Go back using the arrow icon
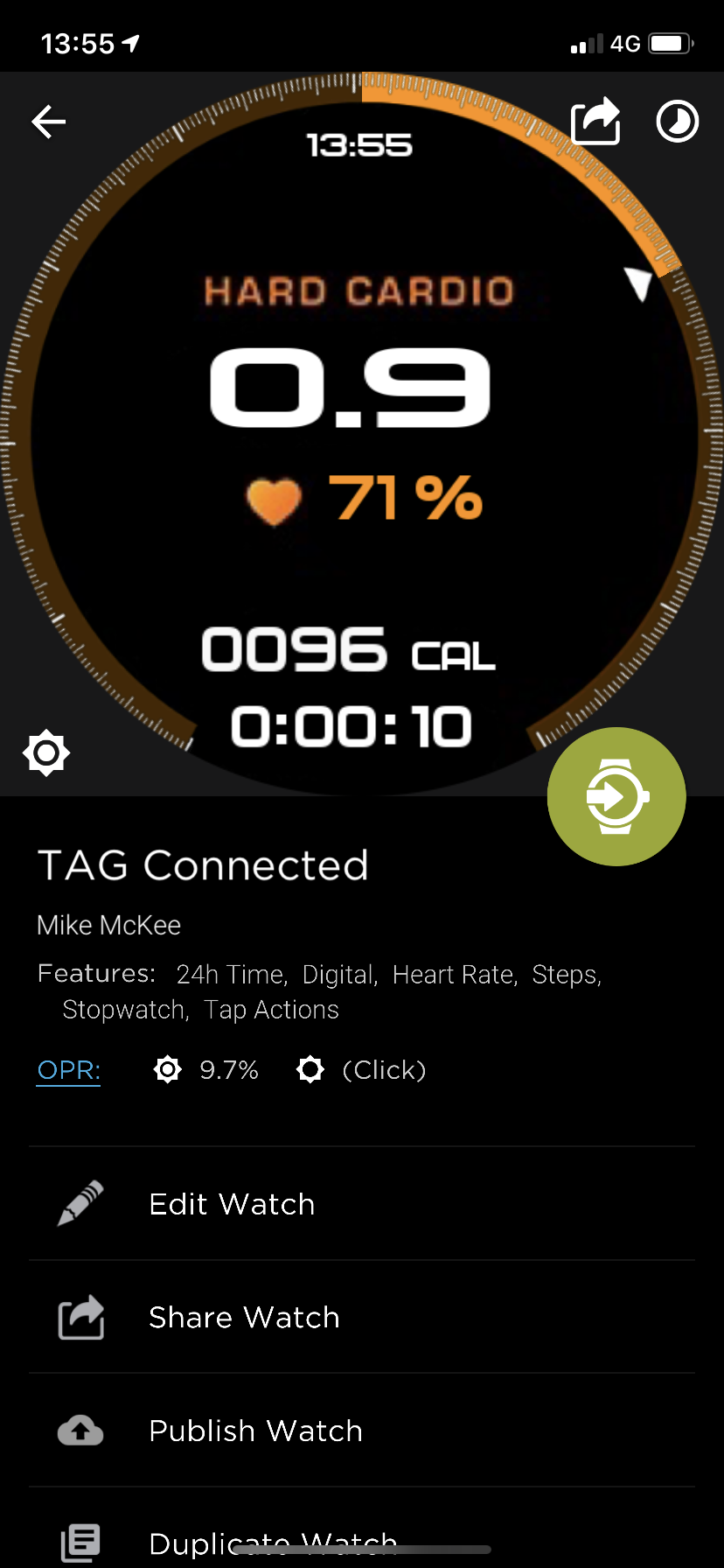Viewport: 724px width, 1568px height. [x=49, y=122]
